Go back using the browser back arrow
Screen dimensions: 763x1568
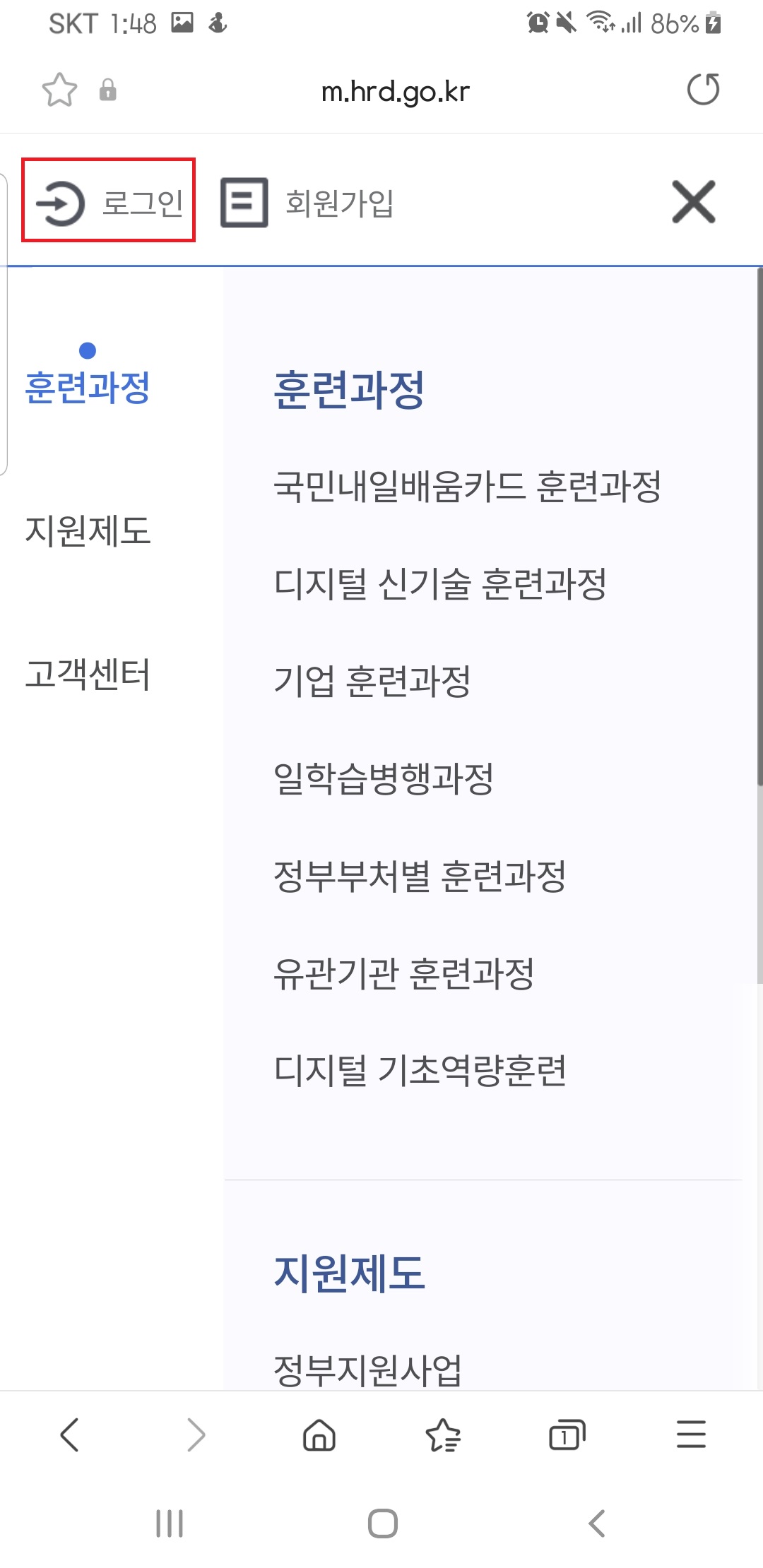click(x=70, y=1435)
